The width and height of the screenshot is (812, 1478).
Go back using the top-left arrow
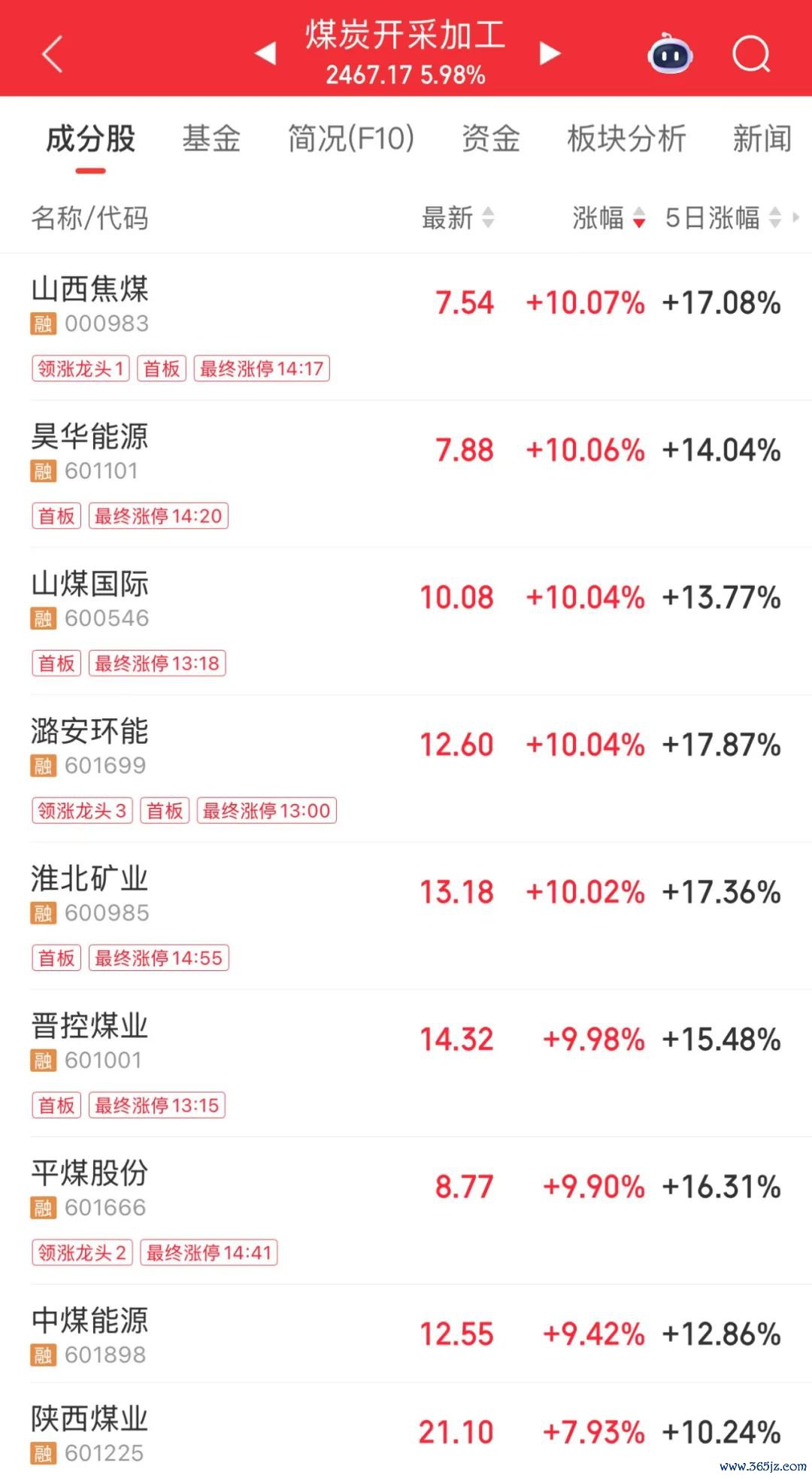click(52, 54)
